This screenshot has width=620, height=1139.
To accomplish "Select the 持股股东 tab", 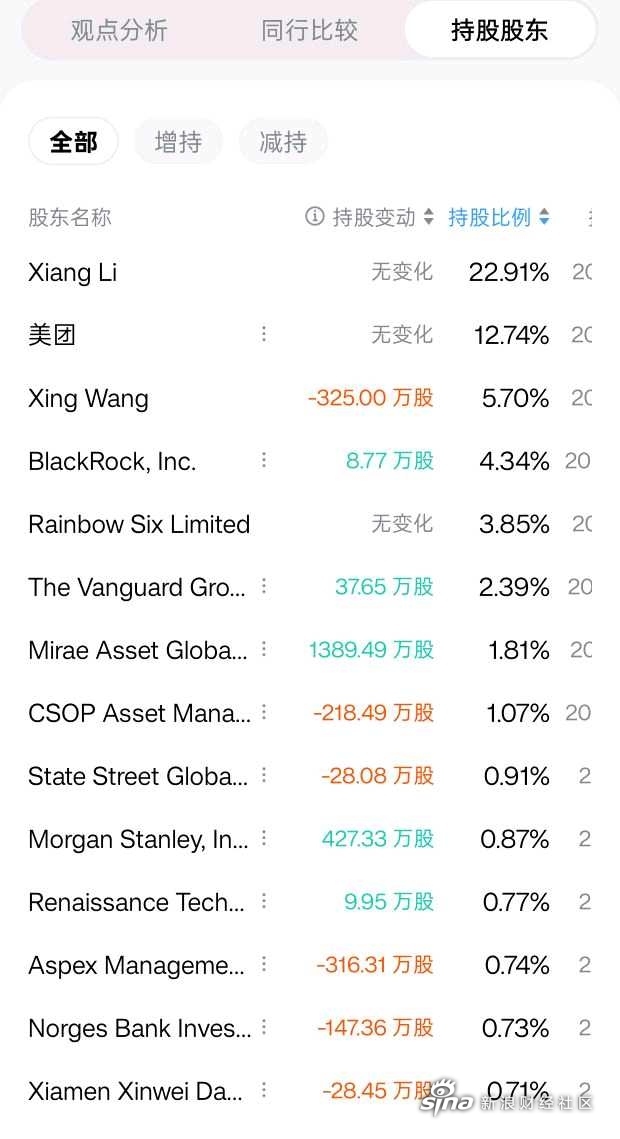I will [499, 31].
